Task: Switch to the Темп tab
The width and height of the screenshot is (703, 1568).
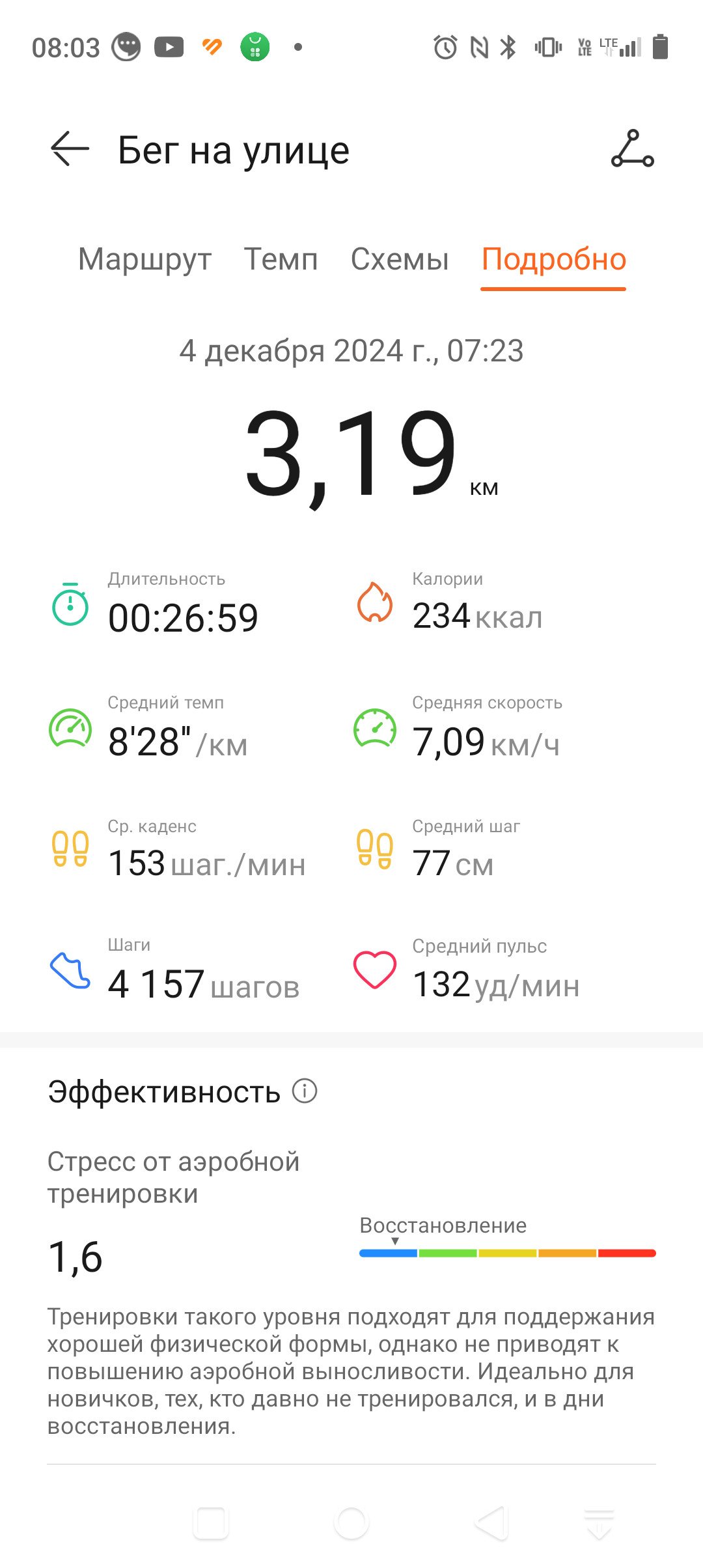Action: click(x=281, y=259)
